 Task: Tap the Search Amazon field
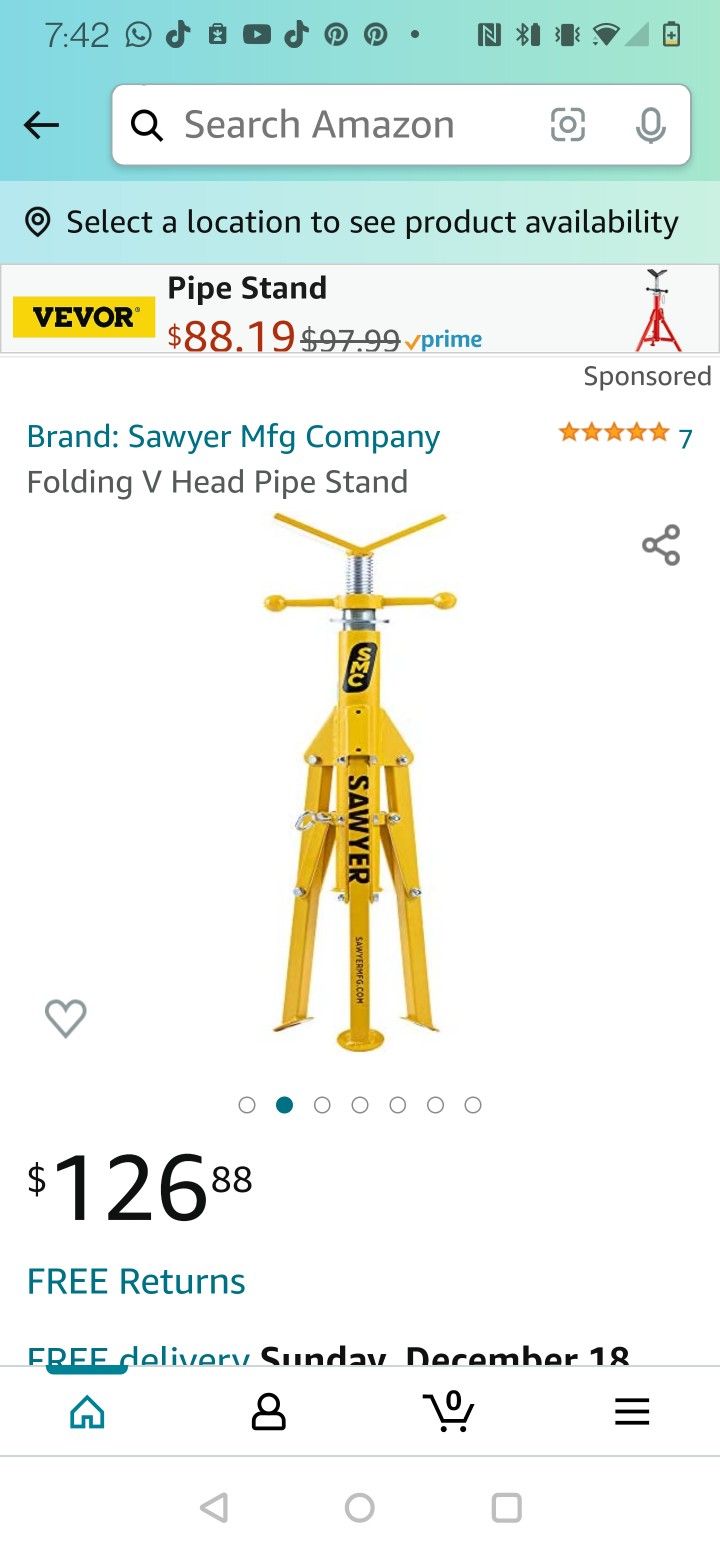pos(330,125)
